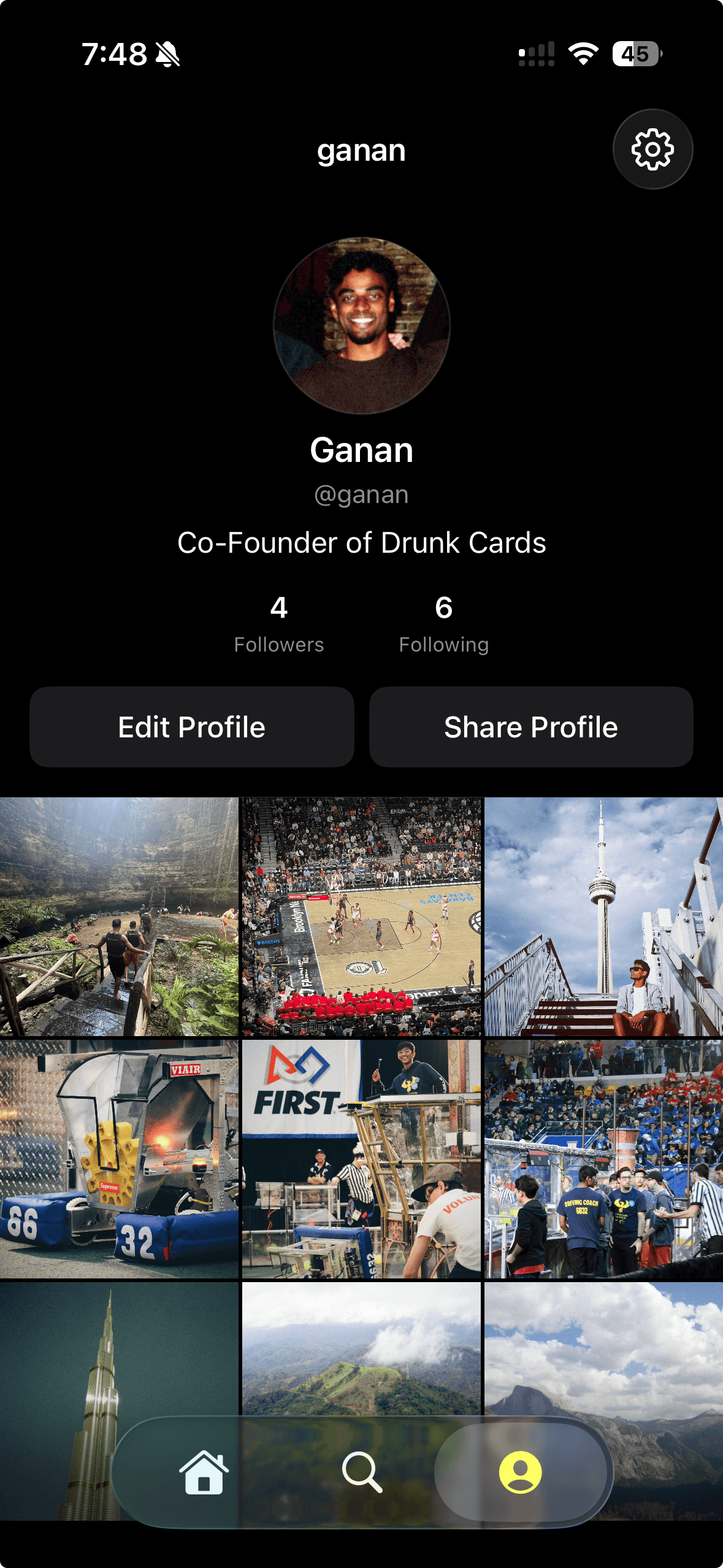Tap the @ganan username text
The image size is (723, 1568).
tap(361, 494)
